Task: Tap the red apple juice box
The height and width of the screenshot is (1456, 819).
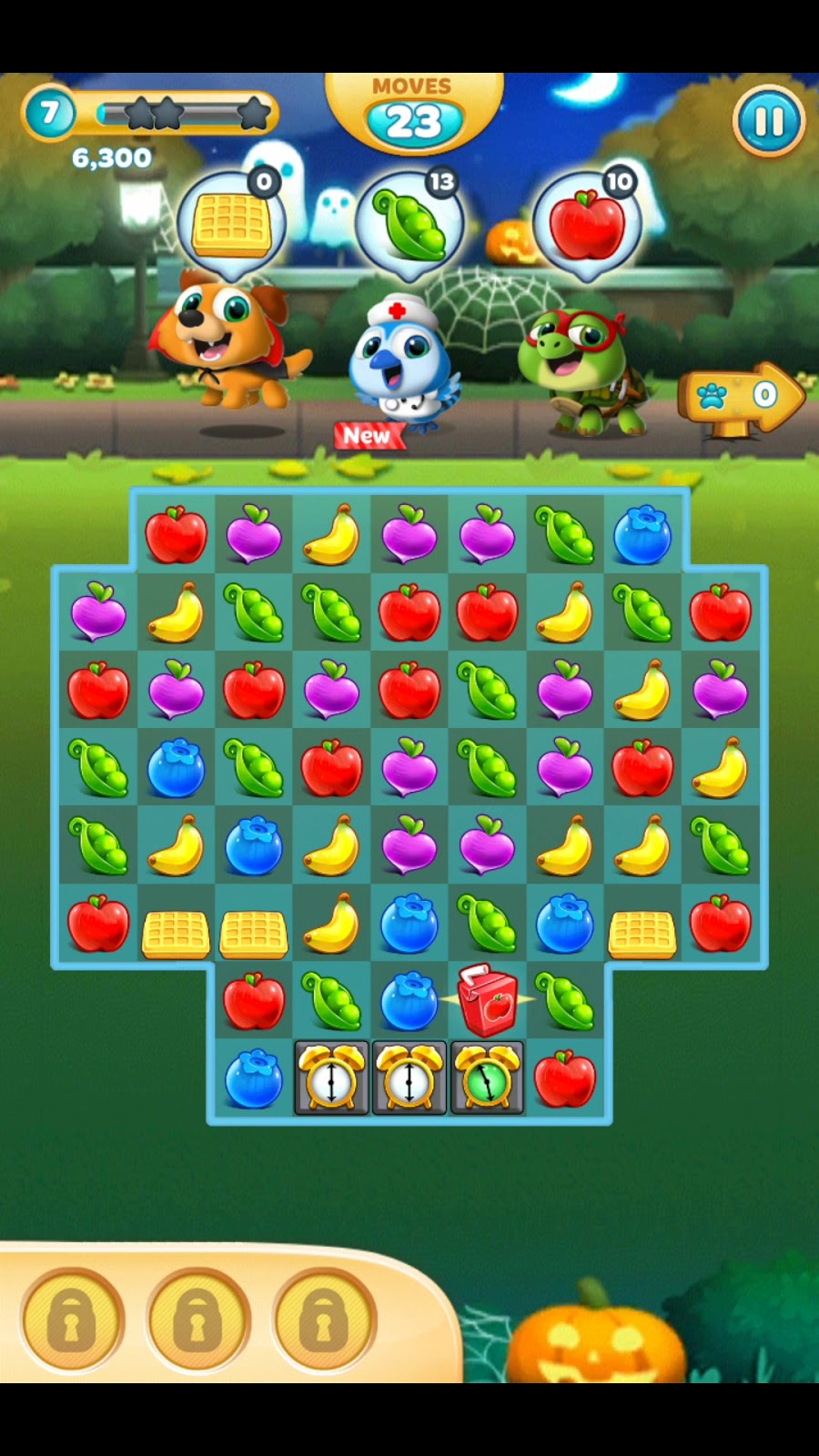Action: pos(488,1000)
